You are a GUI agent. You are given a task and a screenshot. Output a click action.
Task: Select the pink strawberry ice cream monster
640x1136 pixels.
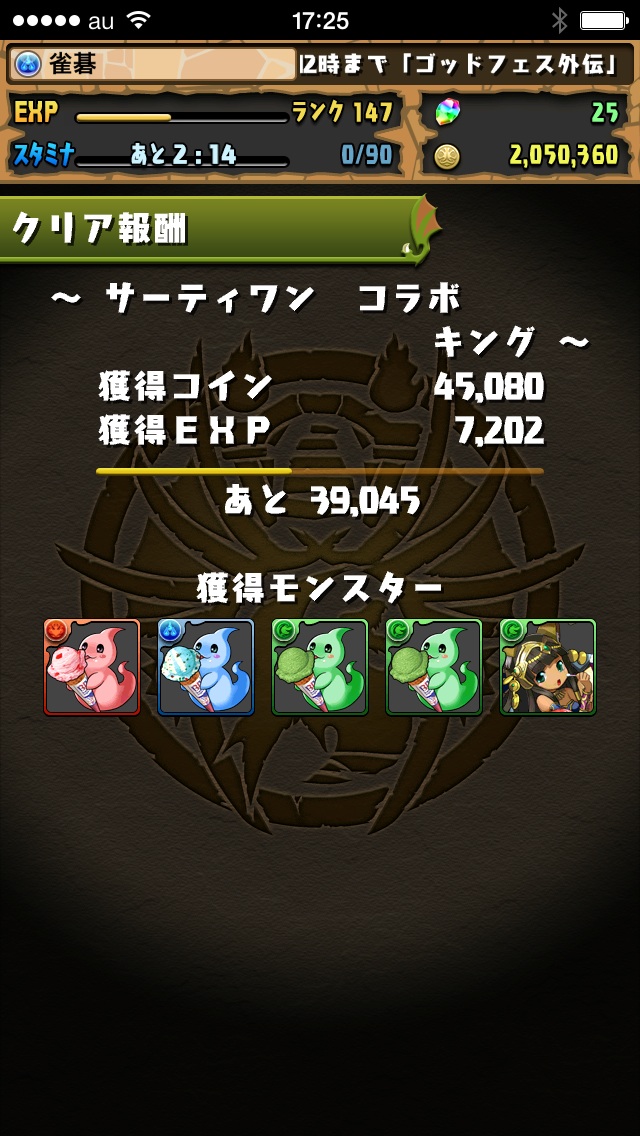coord(92,667)
